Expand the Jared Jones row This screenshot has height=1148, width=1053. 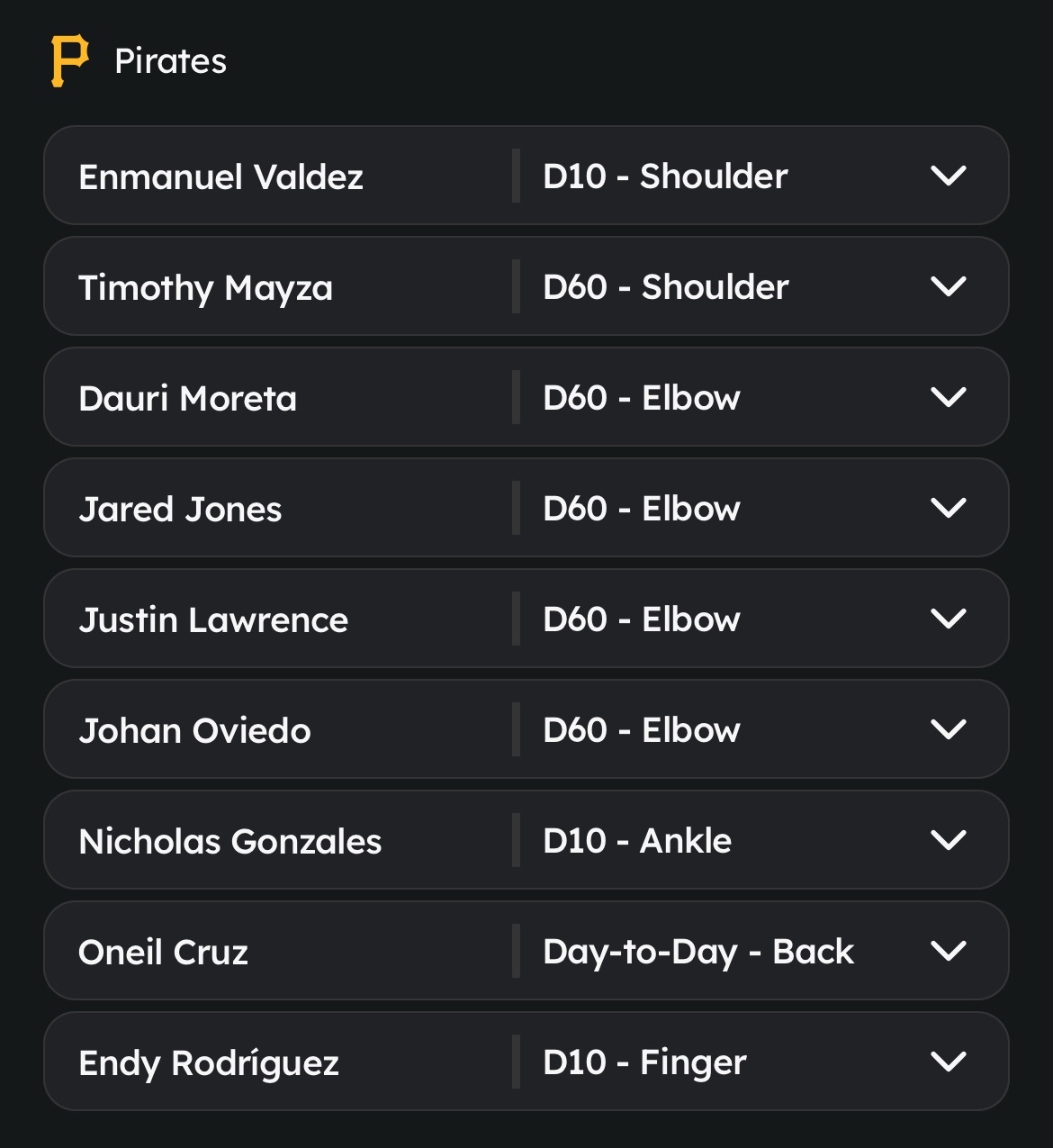948,508
